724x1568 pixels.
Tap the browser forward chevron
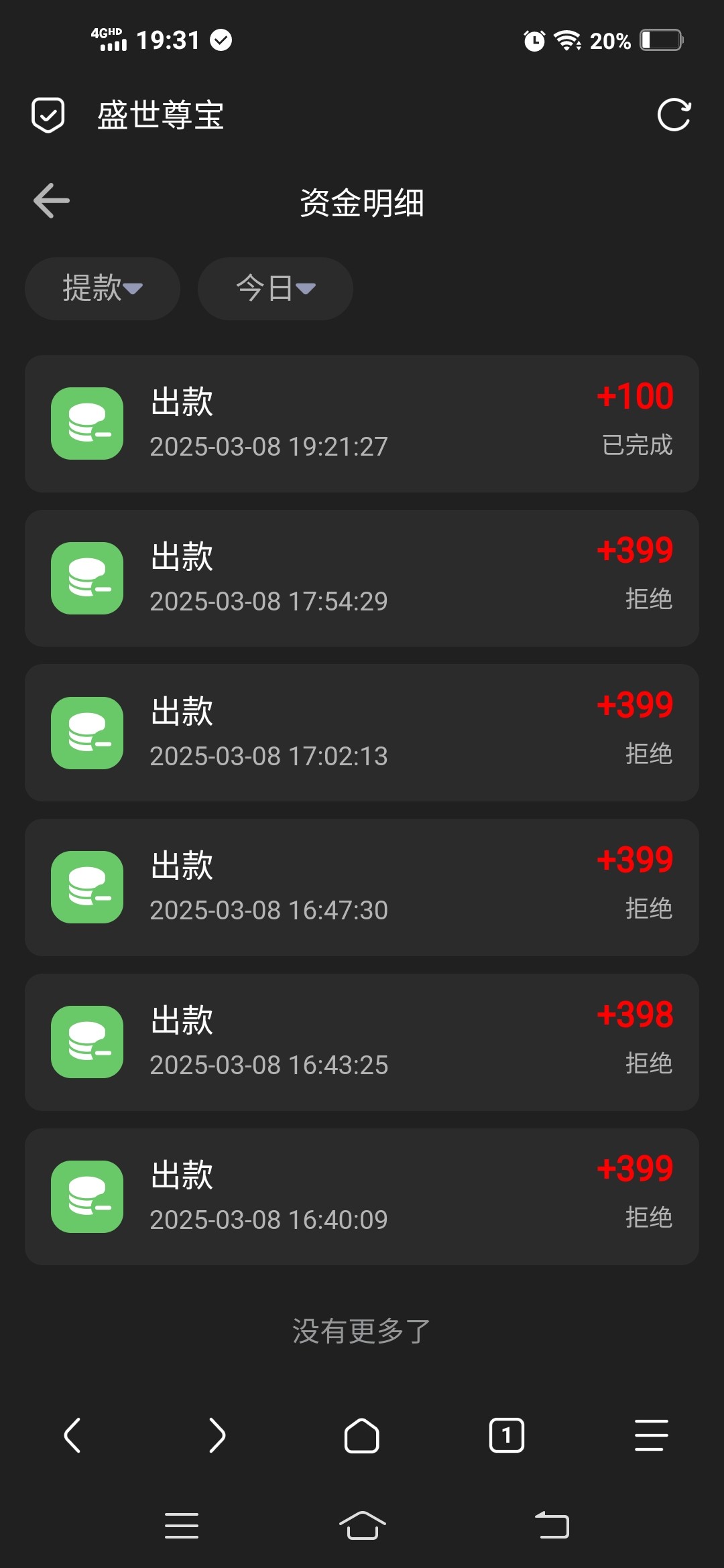(x=217, y=1435)
